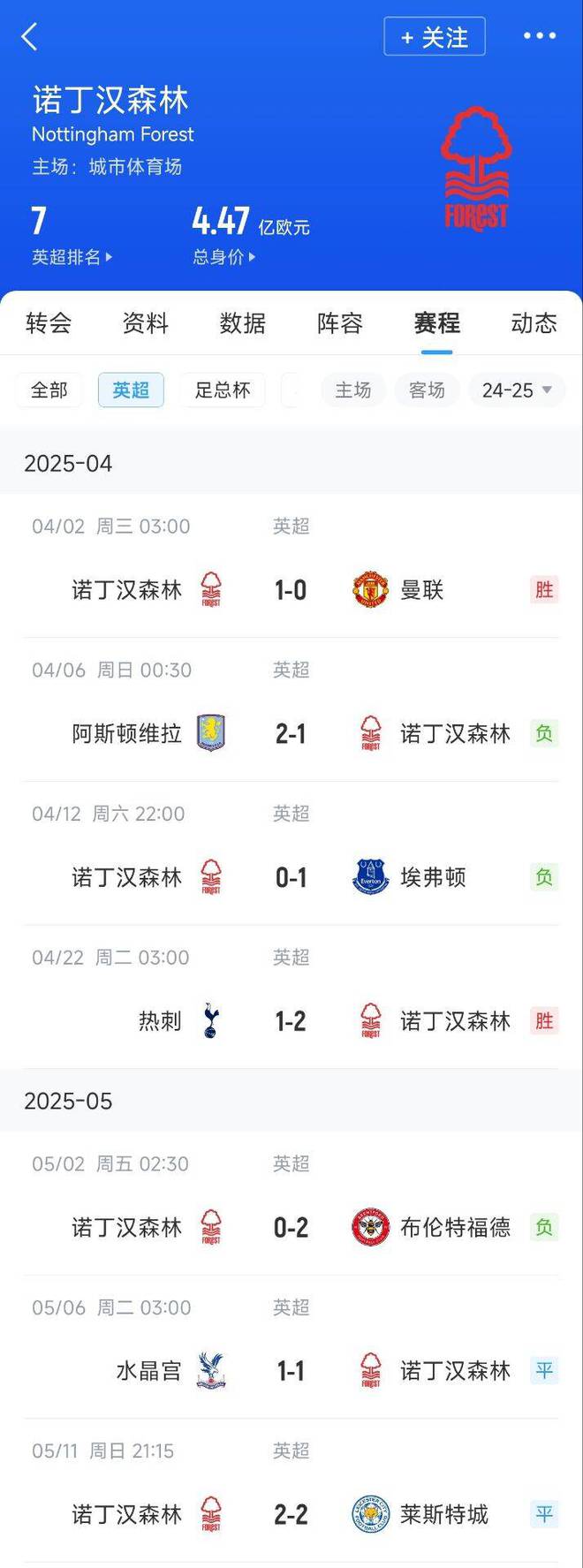Open the 诺丁汉森林 vs 布伦特福德 match

(x=291, y=1227)
